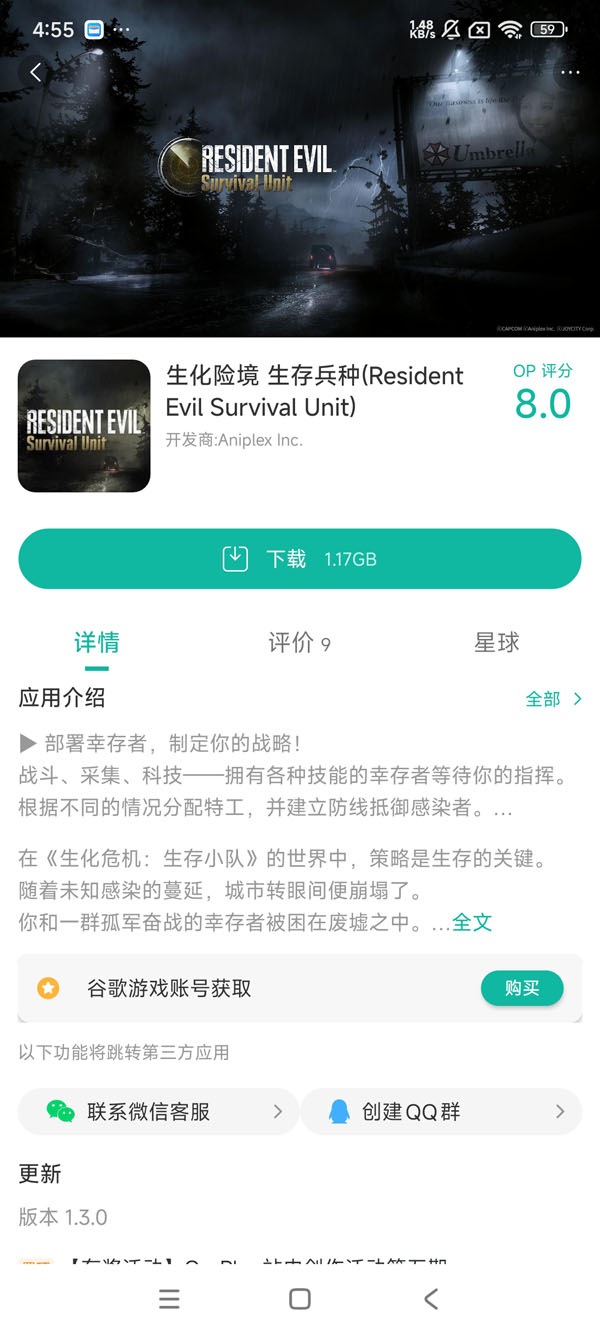The image size is (600, 1334).
Task: Contact WeChat customer service 联系微信客服
Action: (158, 1111)
